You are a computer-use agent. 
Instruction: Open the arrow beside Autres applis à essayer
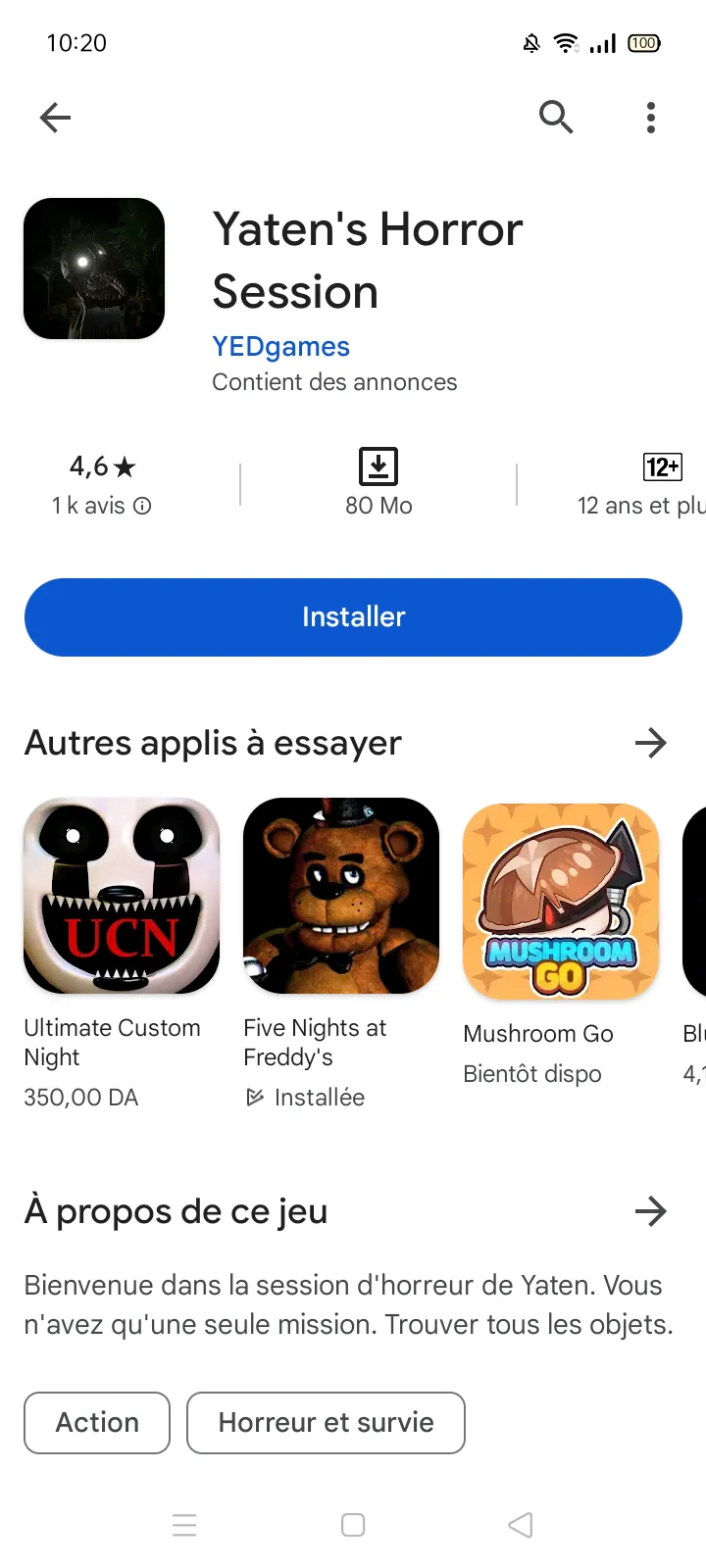650,743
